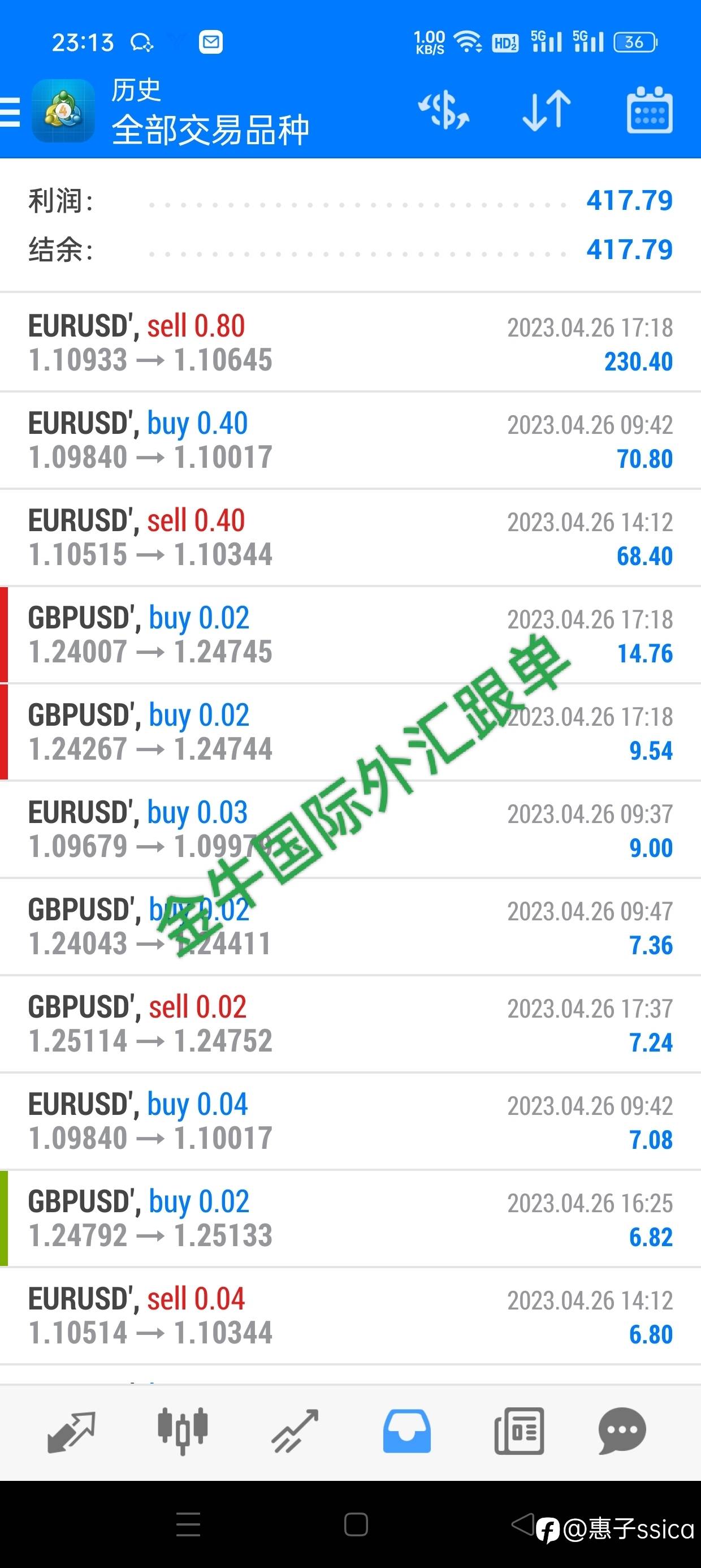
Task: Pick a date range with calendar icon
Action: click(x=650, y=110)
